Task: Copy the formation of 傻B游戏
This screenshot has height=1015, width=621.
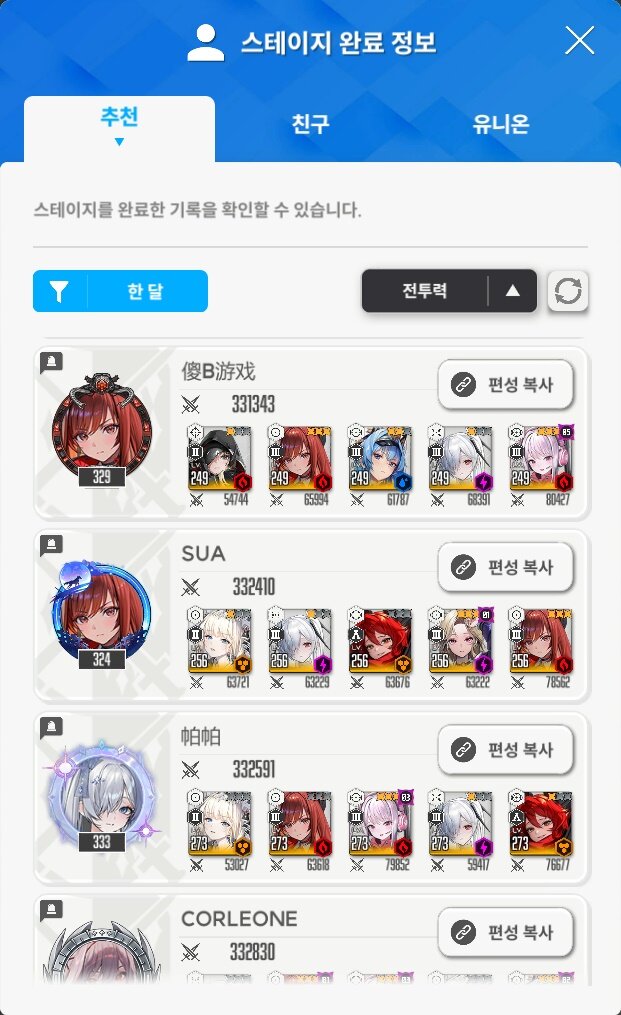Action: (x=506, y=385)
